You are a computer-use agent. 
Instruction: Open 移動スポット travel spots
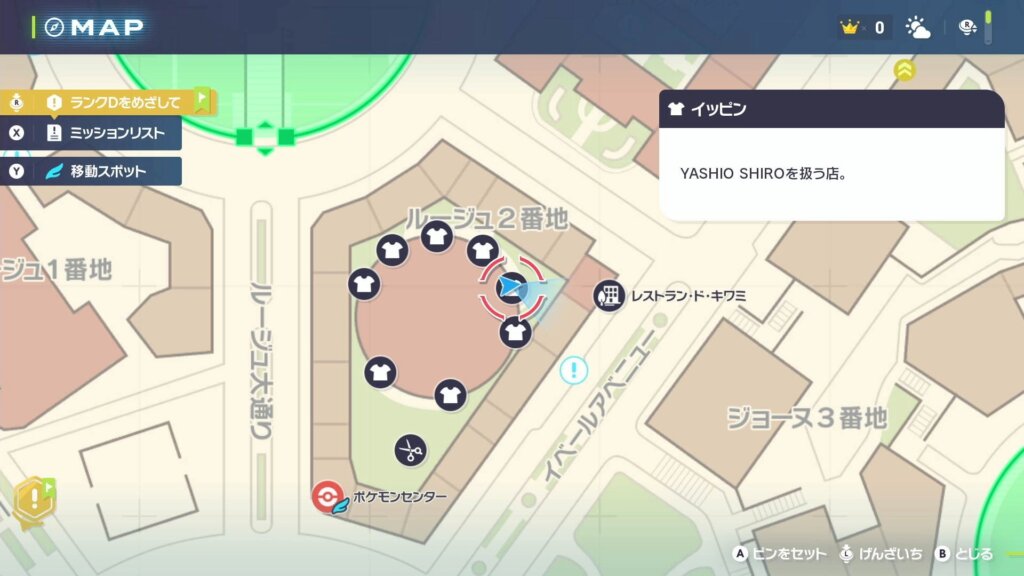coord(95,171)
